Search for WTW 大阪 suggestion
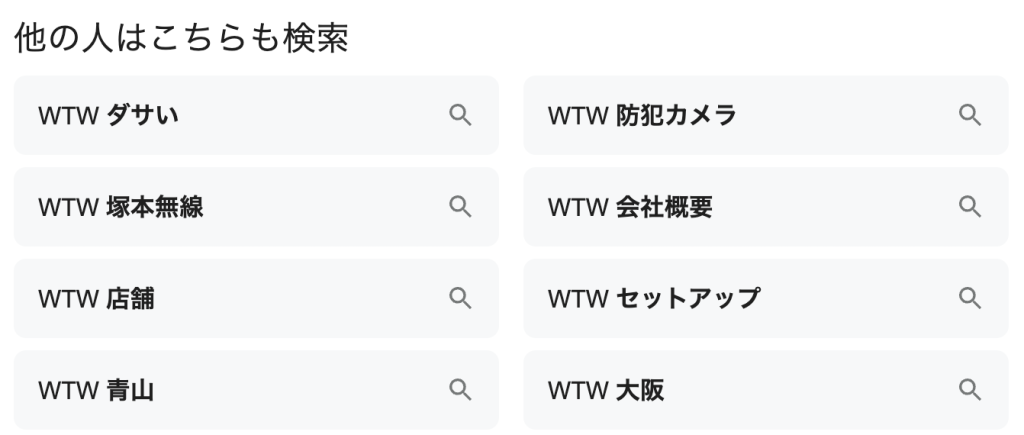This screenshot has height=435, width=1024. tap(765, 390)
